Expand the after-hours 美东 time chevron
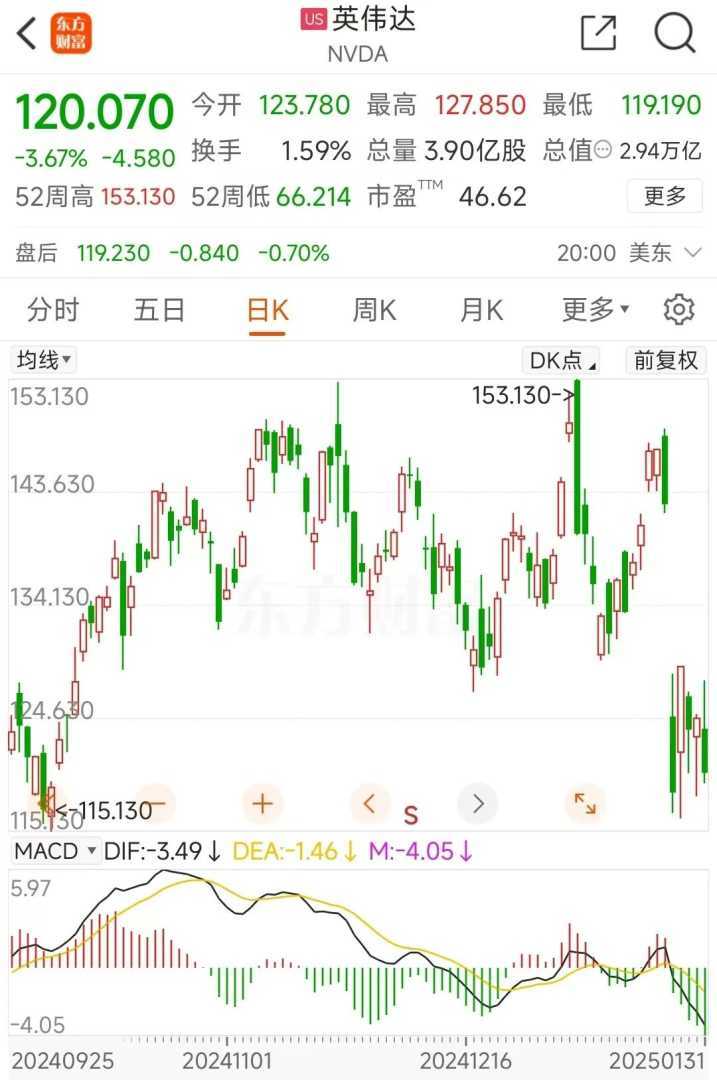Viewport: 717px width, 1080px height. click(693, 253)
